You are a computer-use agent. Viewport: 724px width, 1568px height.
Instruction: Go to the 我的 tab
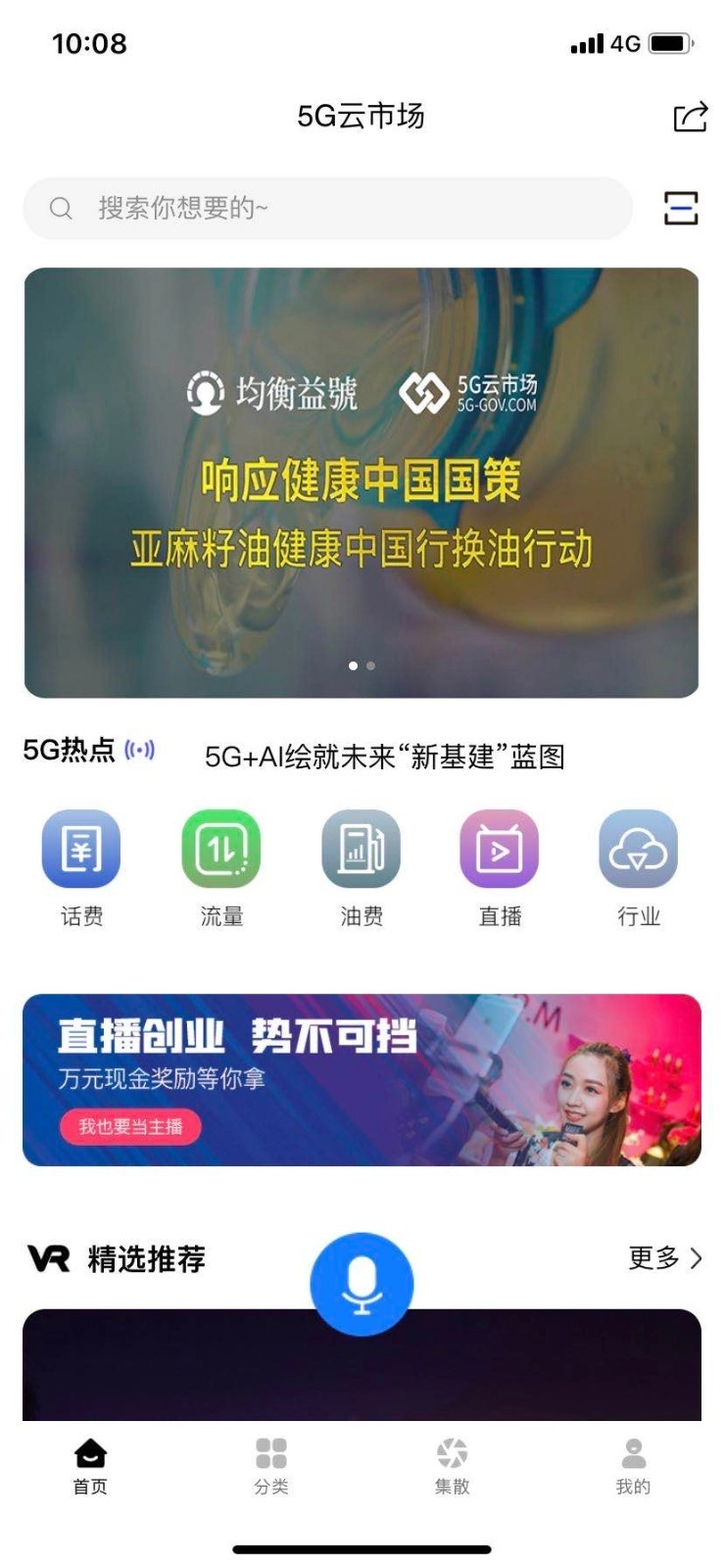coord(633,1465)
